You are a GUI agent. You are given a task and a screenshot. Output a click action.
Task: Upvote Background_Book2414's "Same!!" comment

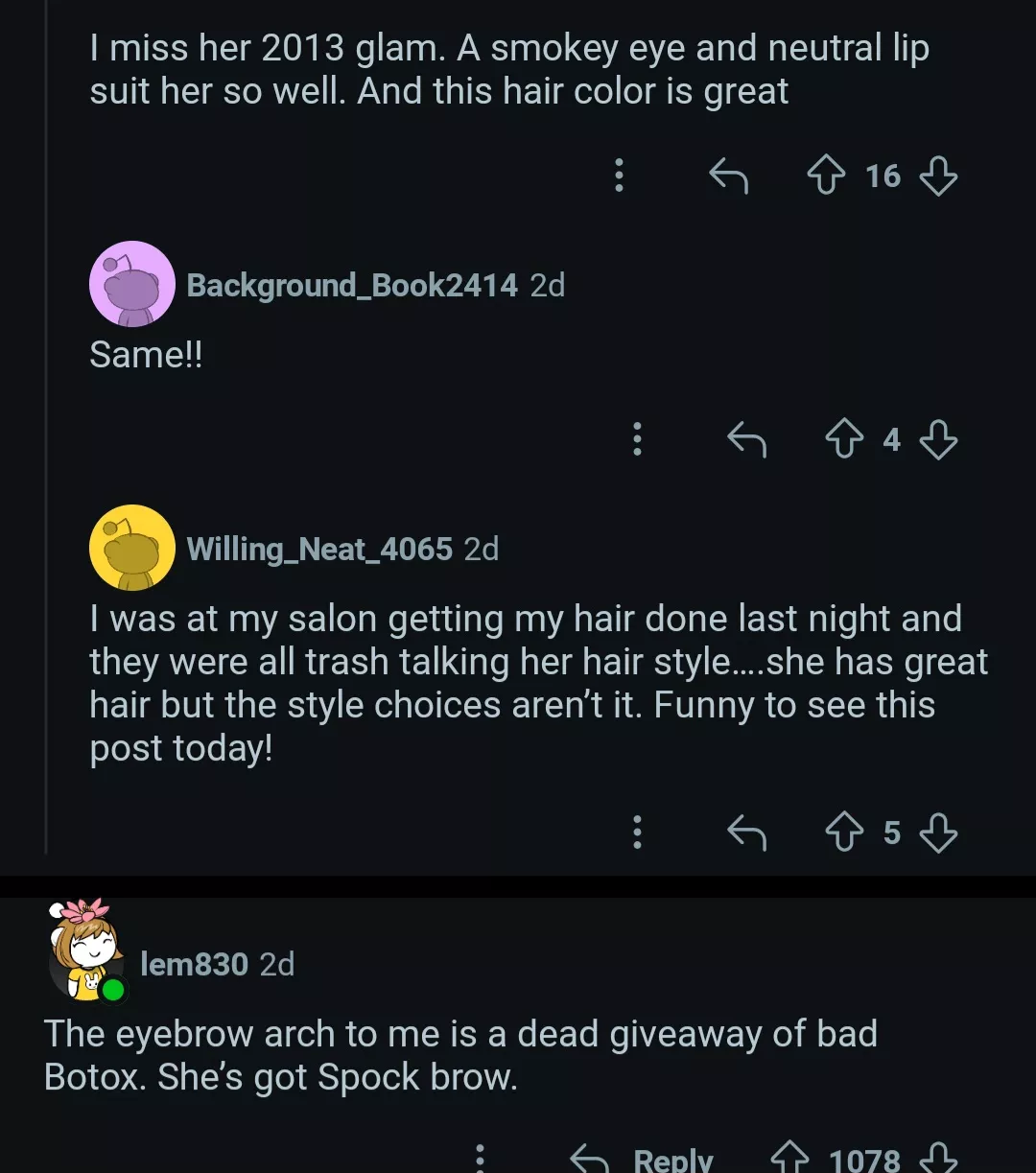point(844,440)
